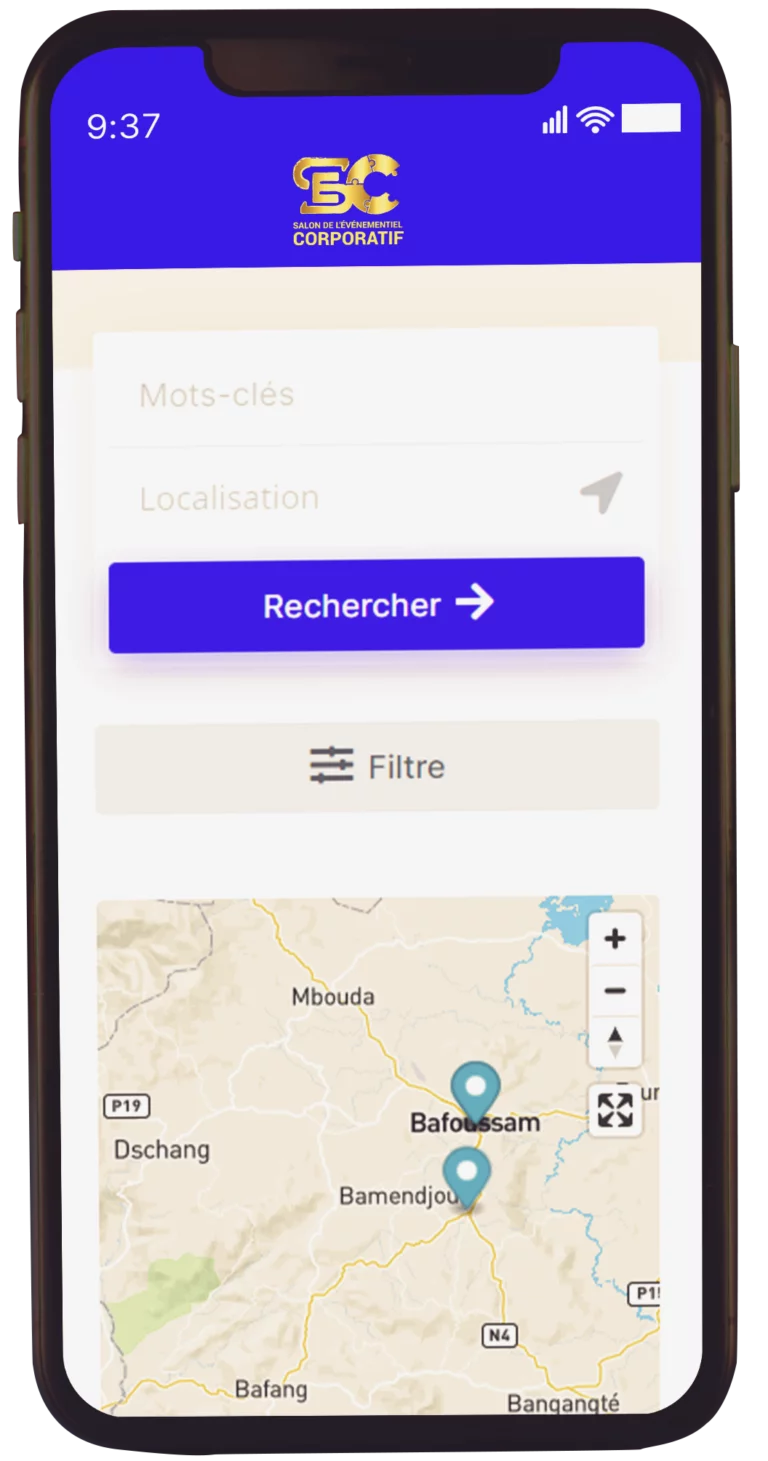Select the map marker near Bamendjou
Screen dimensions: 768x1461
coord(466,1173)
